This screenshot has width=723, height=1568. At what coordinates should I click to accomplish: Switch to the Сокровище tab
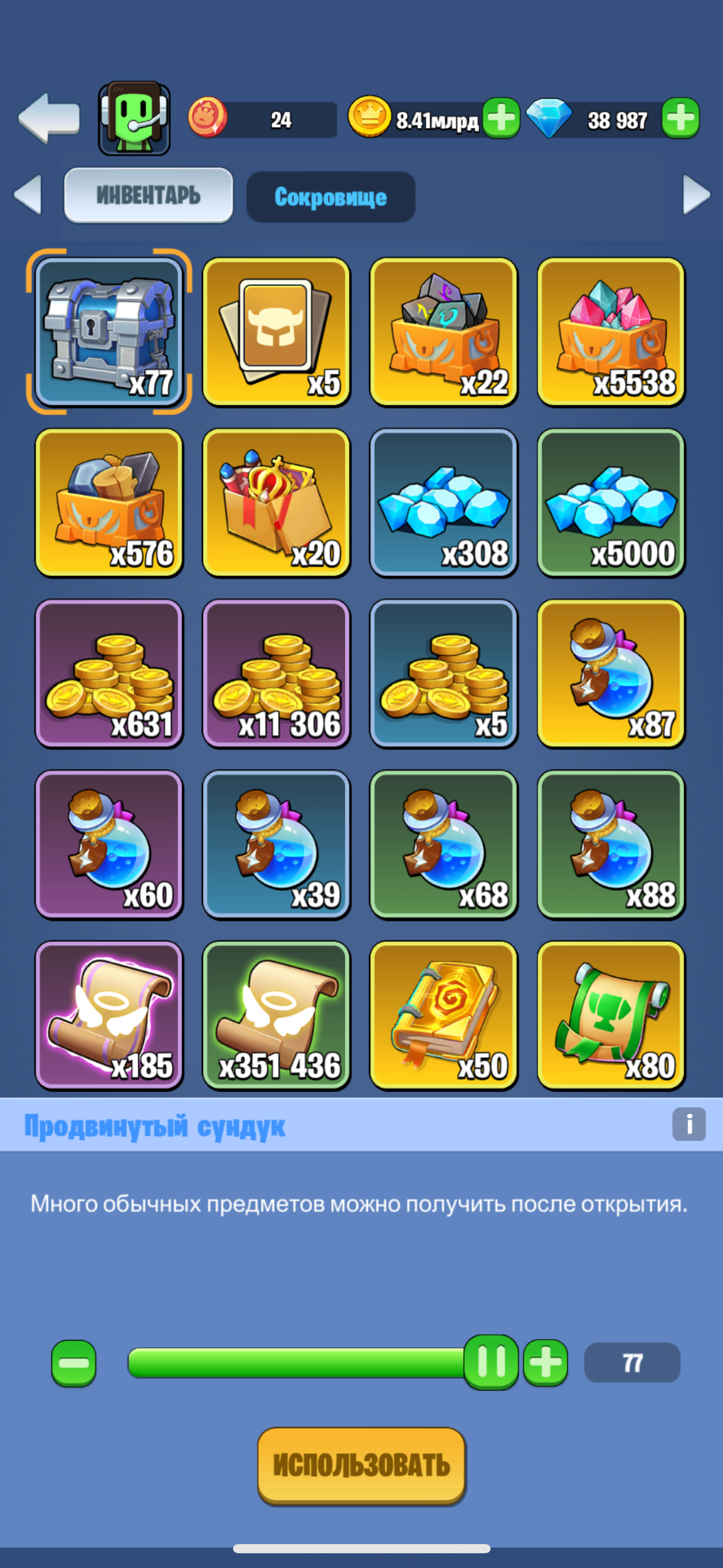(331, 197)
